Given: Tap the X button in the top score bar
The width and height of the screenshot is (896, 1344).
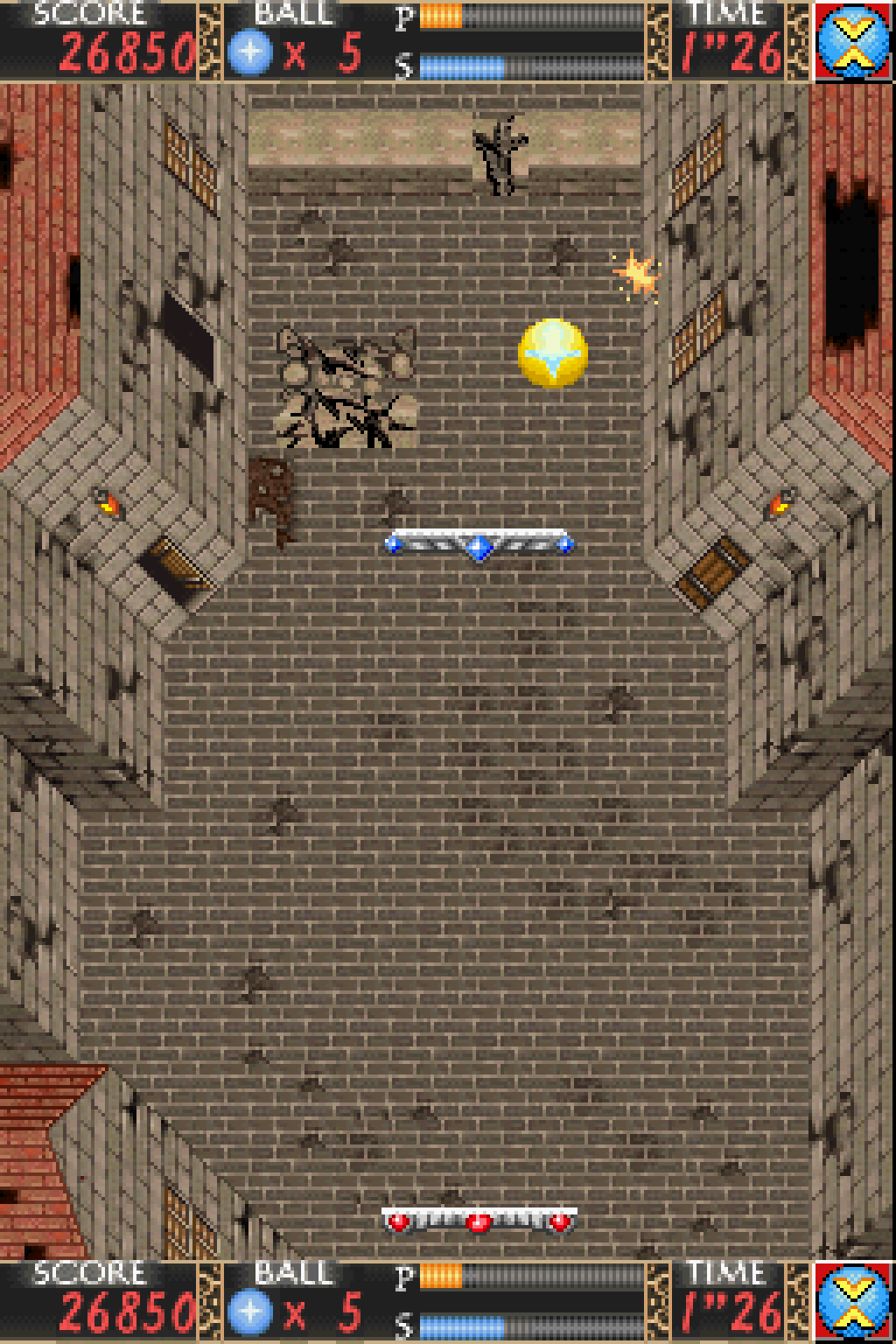Looking at the screenshot, I should pos(854,41).
